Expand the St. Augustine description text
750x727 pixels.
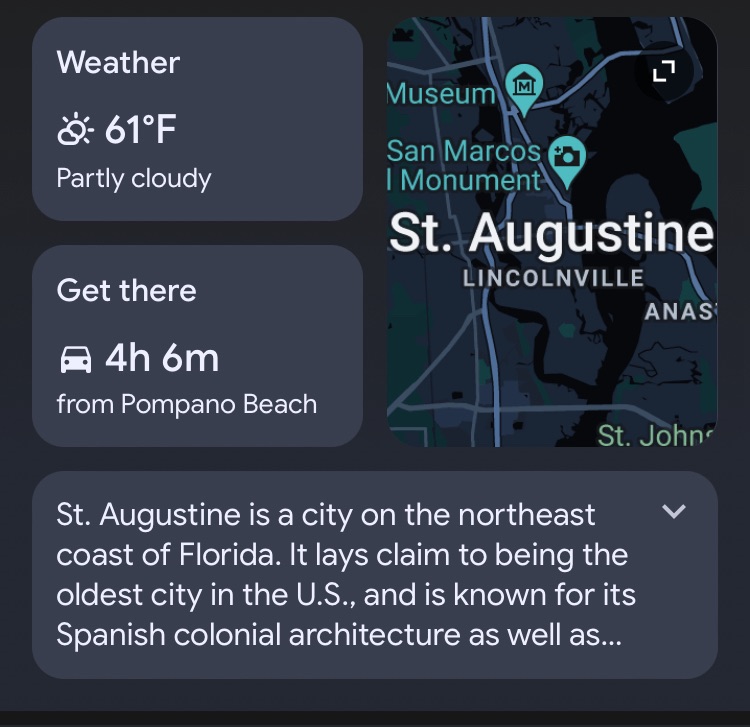click(675, 512)
